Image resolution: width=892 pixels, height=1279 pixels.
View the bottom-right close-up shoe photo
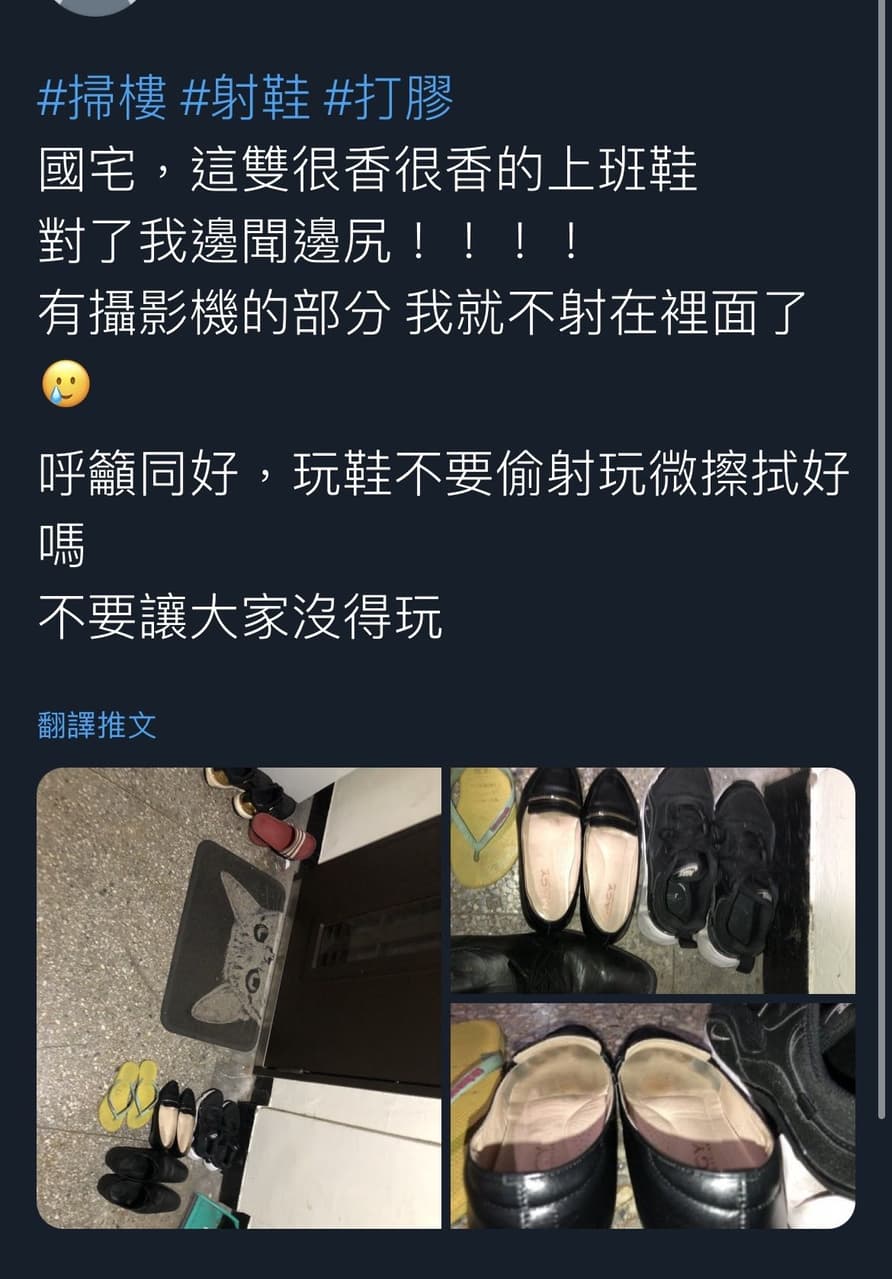click(652, 1115)
